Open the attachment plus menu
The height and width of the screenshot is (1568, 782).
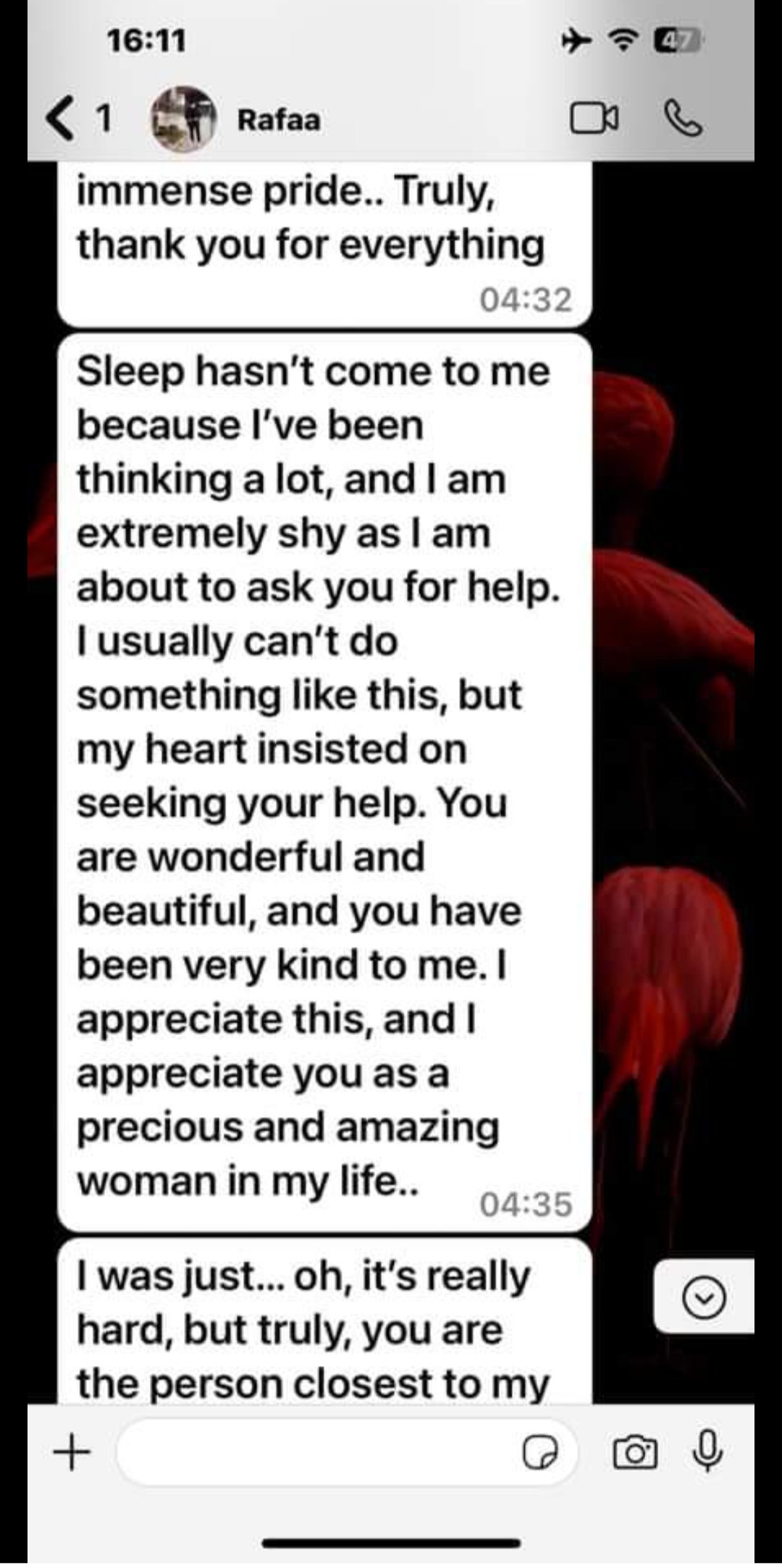(72, 1451)
